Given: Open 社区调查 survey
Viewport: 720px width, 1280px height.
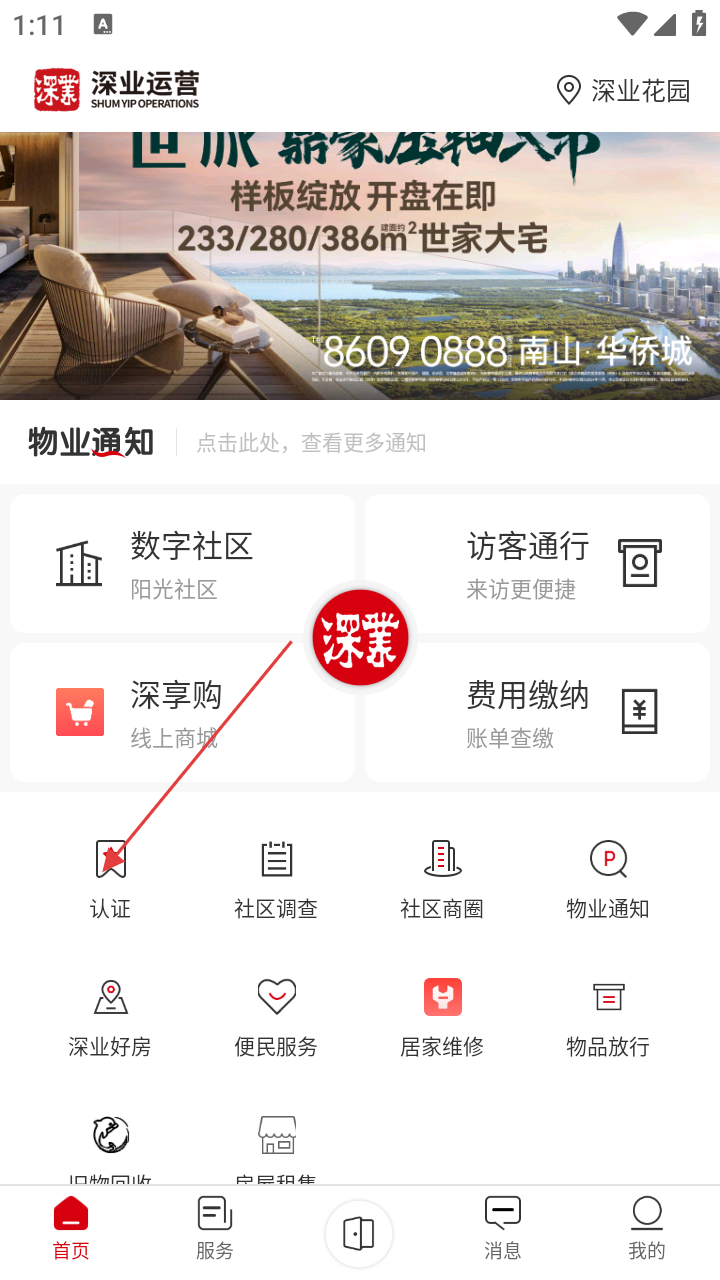Looking at the screenshot, I should 276,878.
